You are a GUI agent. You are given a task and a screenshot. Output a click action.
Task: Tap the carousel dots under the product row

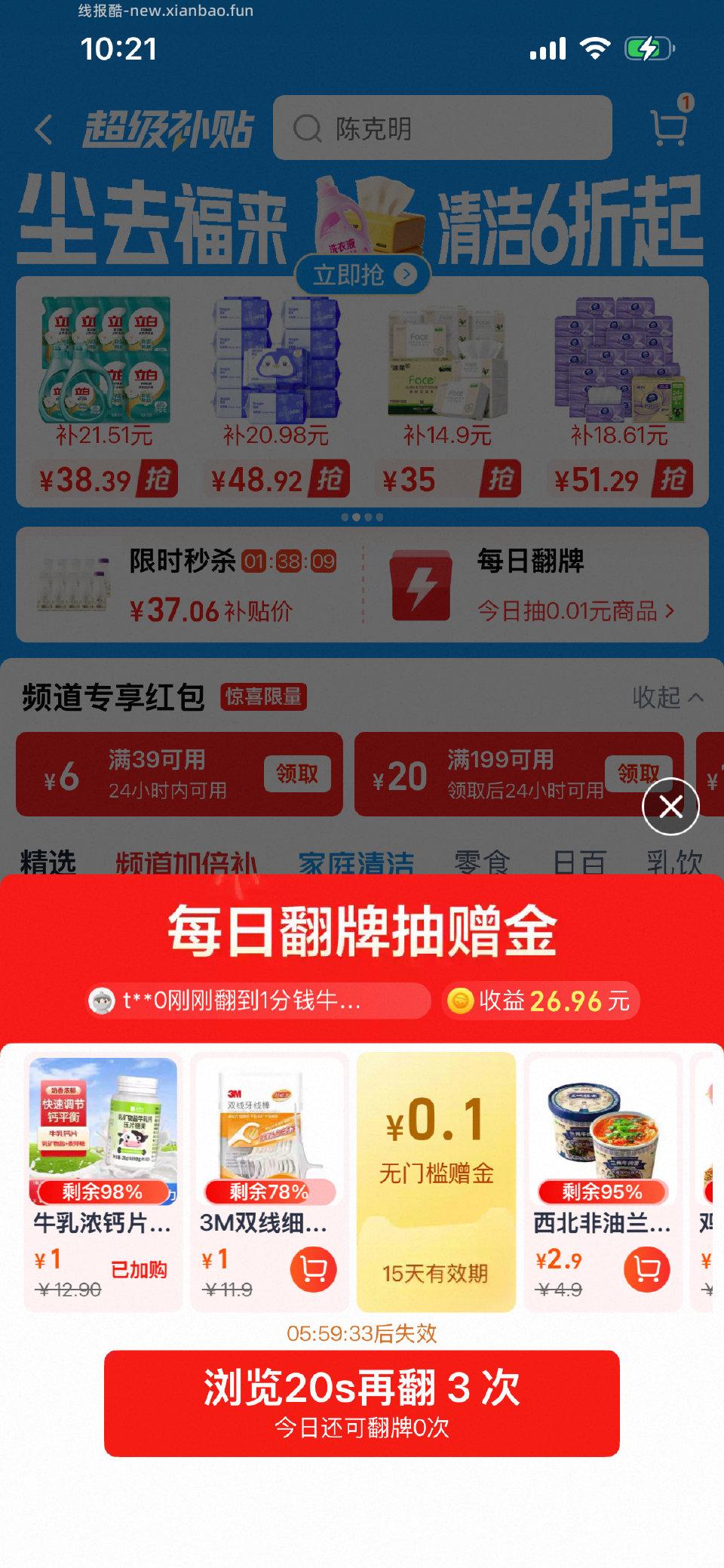click(x=362, y=518)
